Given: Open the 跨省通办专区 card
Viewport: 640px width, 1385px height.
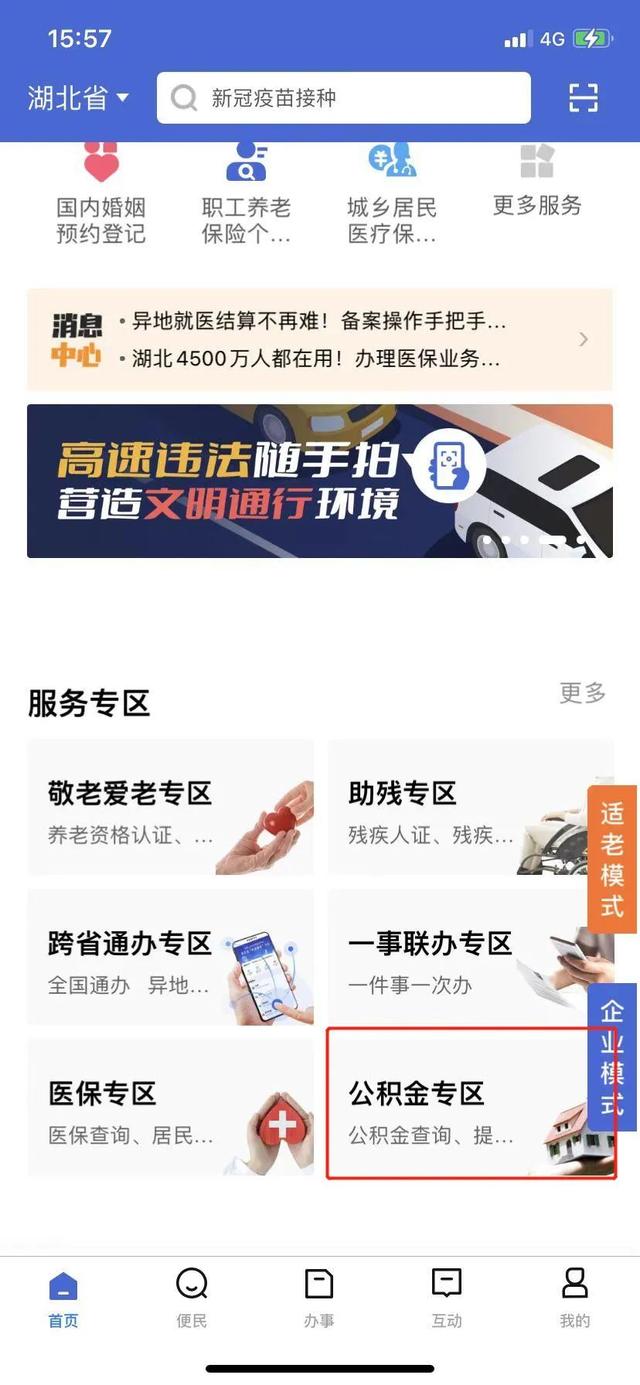Looking at the screenshot, I should [170, 958].
